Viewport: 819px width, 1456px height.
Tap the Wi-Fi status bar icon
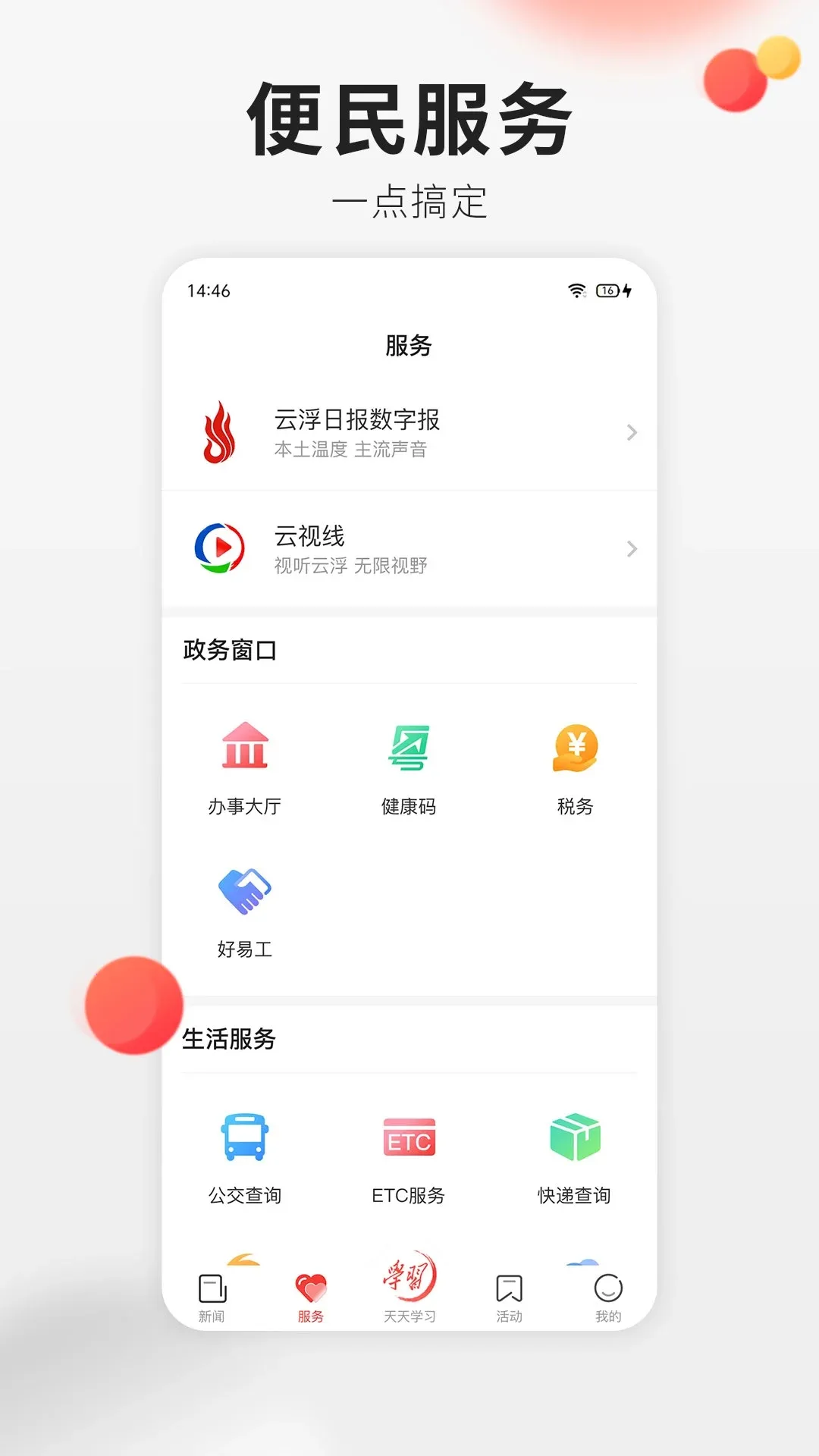coord(576,290)
